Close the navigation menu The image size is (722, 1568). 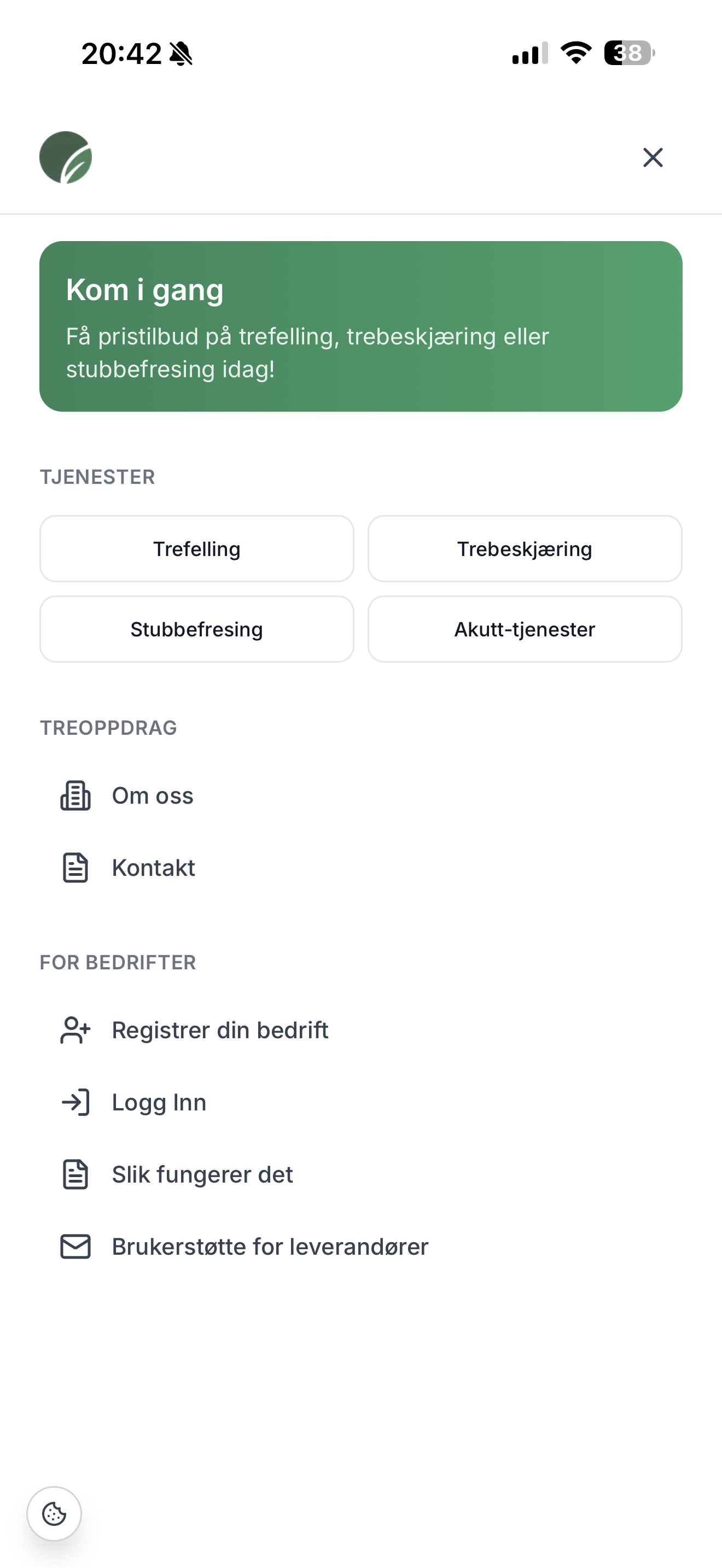click(653, 157)
